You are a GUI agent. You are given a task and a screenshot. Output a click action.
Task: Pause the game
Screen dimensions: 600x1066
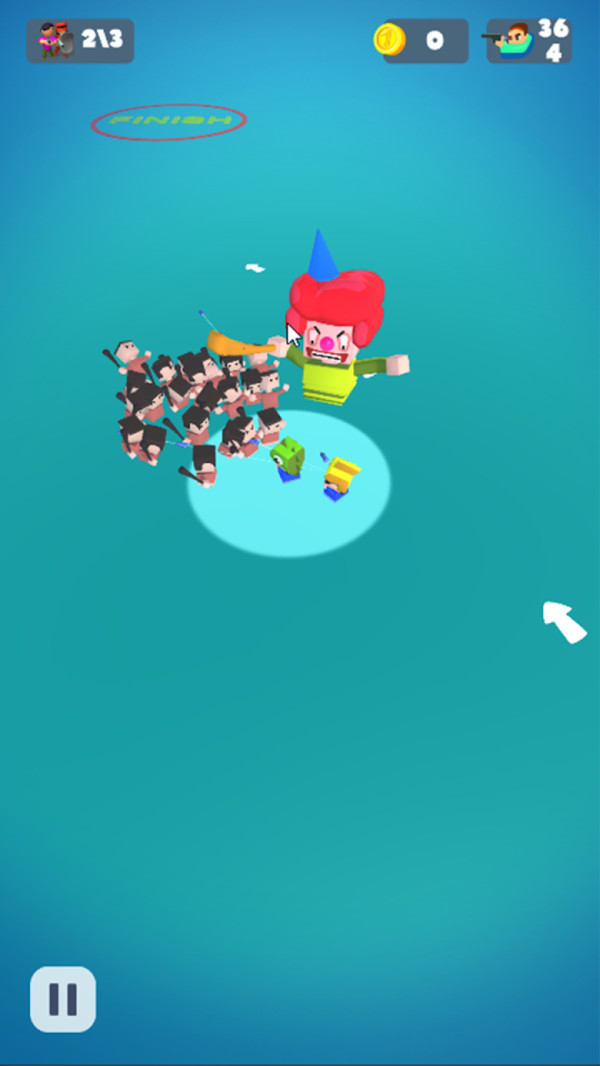(63, 998)
